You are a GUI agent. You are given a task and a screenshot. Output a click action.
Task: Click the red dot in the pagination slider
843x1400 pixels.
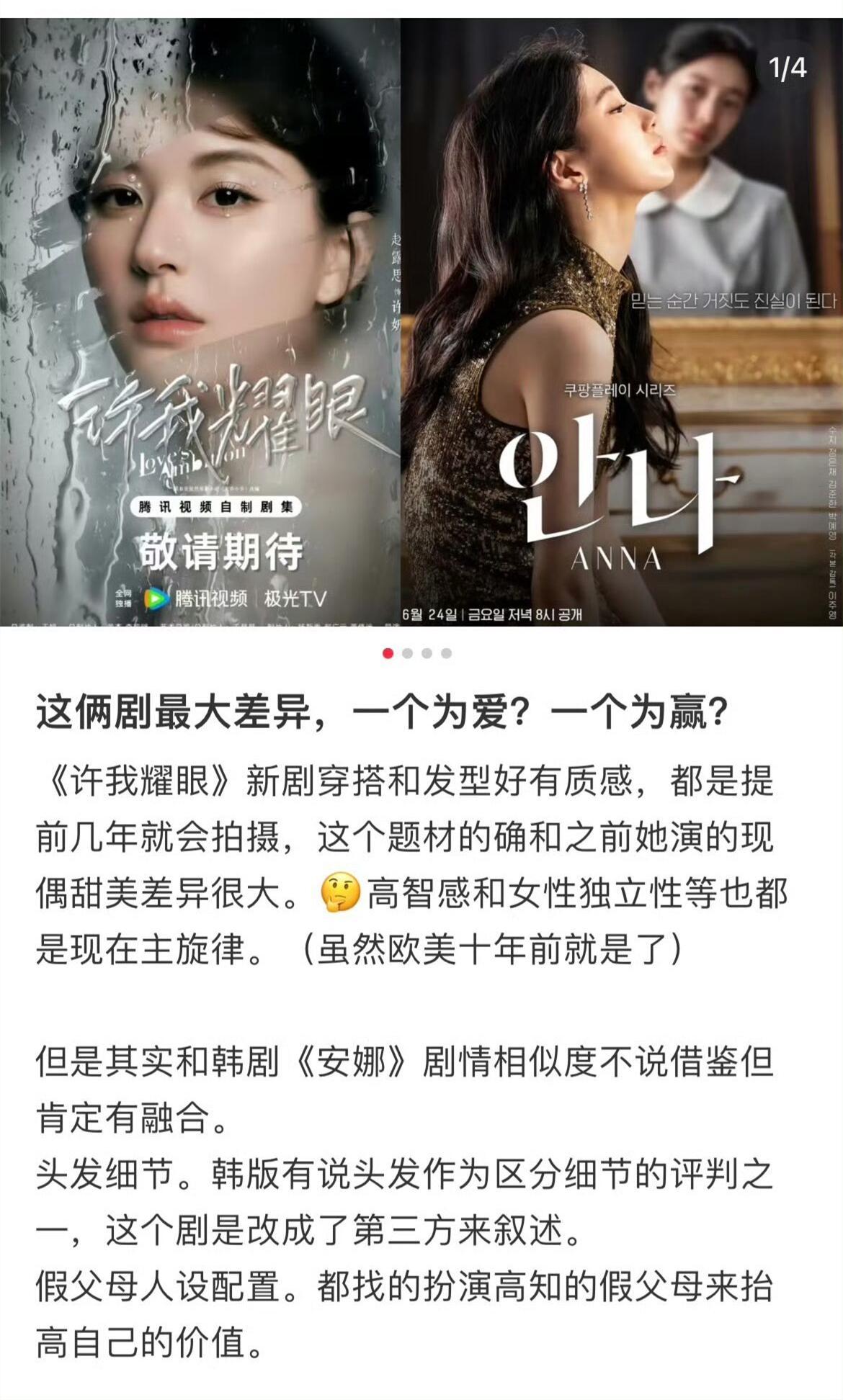[x=388, y=653]
